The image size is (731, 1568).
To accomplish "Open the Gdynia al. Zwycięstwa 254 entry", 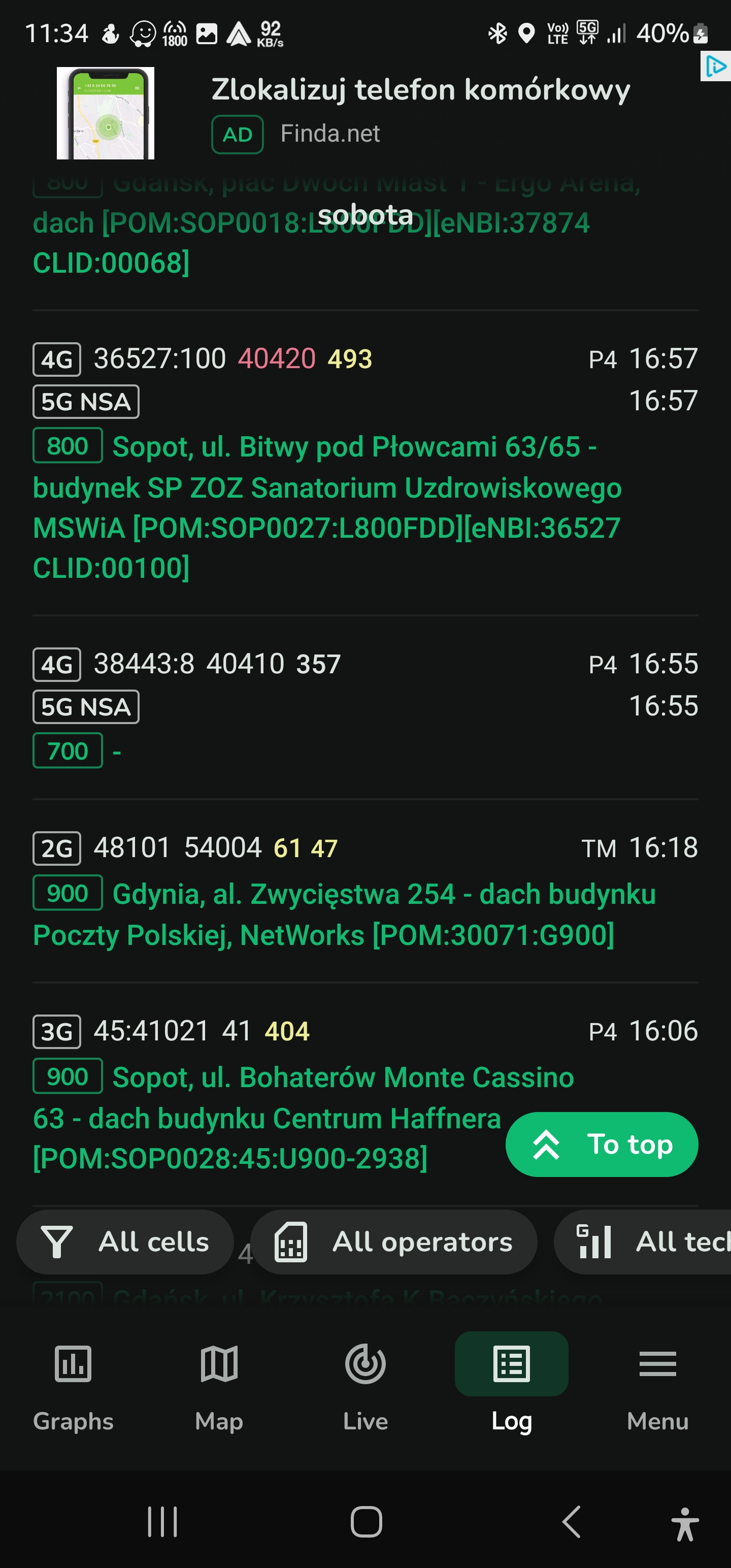I will click(x=365, y=891).
